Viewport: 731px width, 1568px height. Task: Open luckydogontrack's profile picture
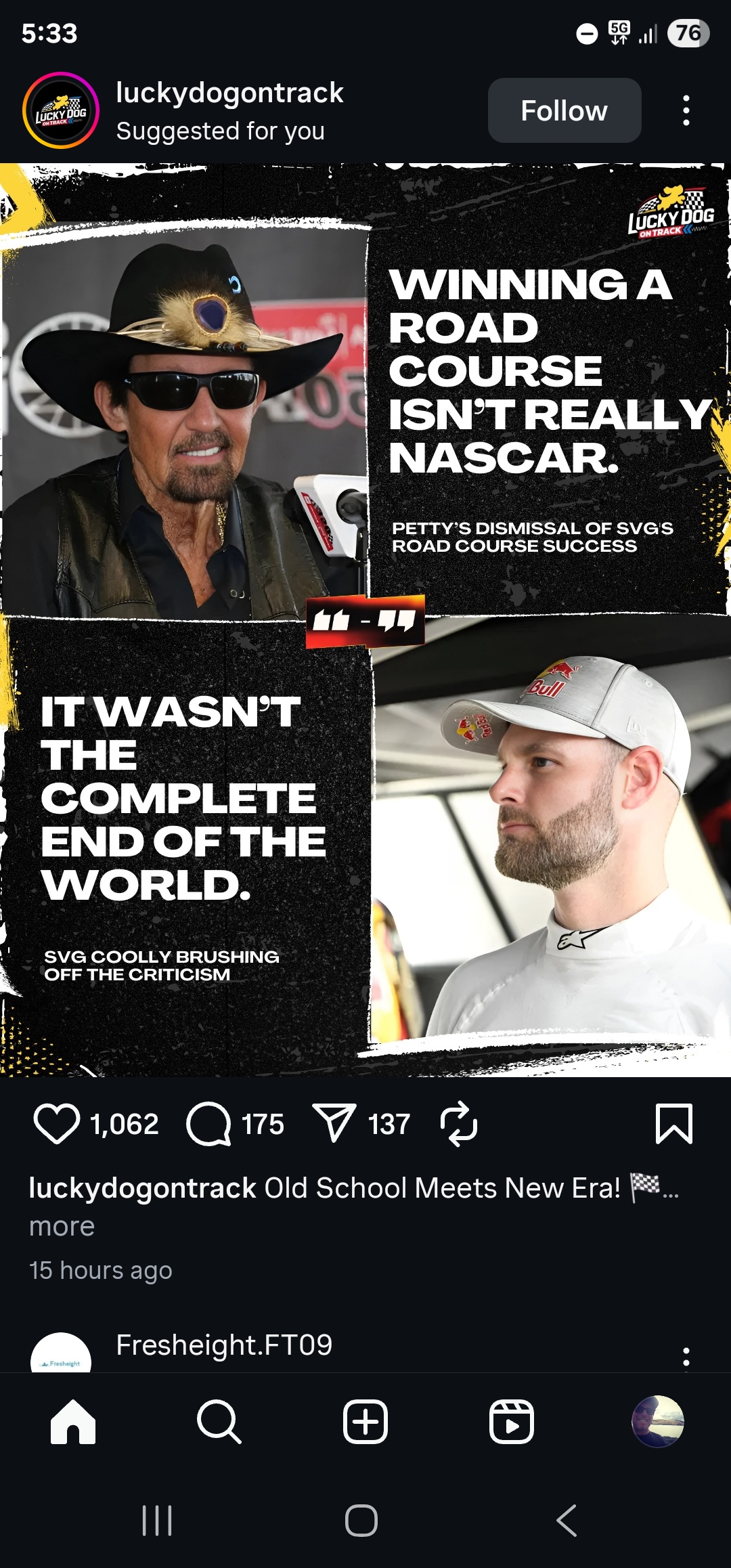(x=61, y=110)
